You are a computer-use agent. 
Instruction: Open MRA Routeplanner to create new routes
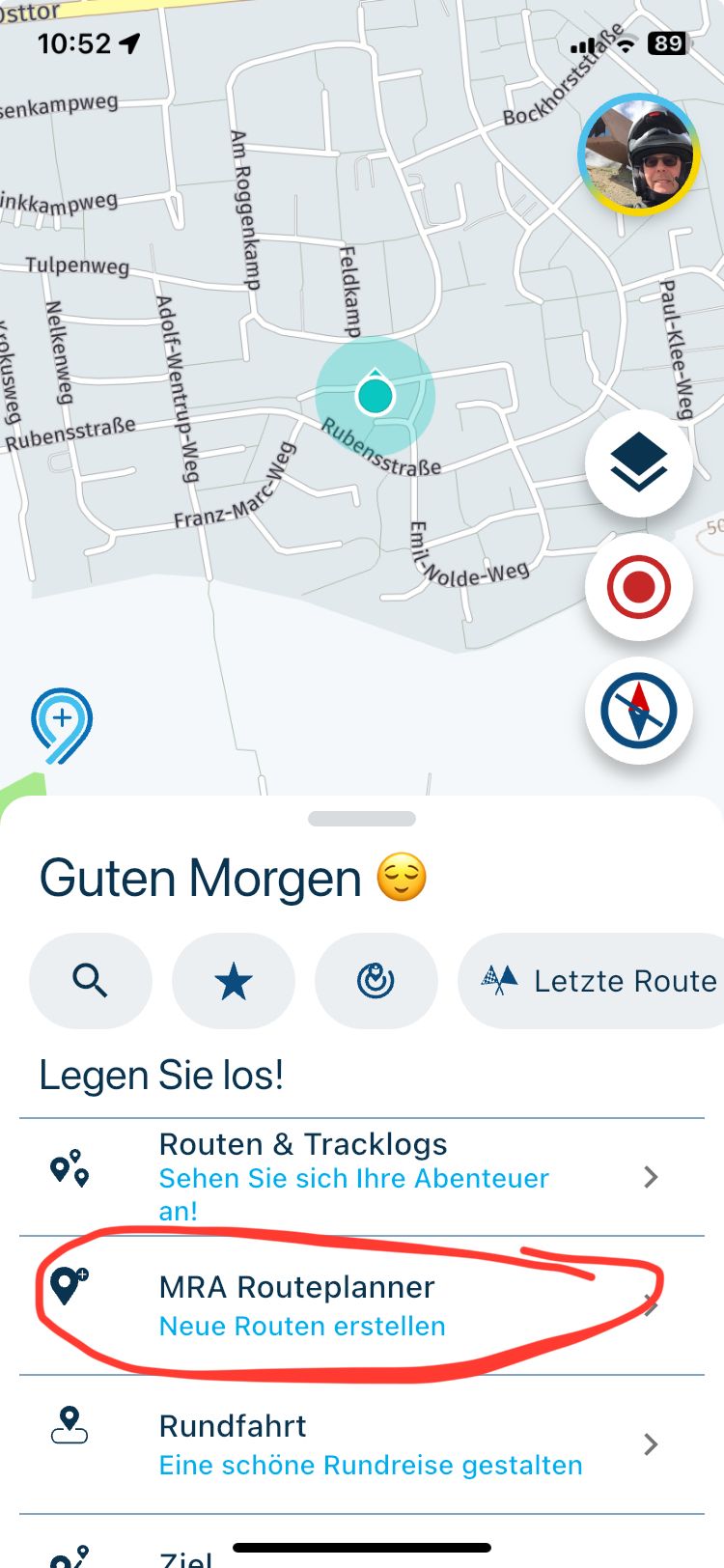click(361, 1305)
